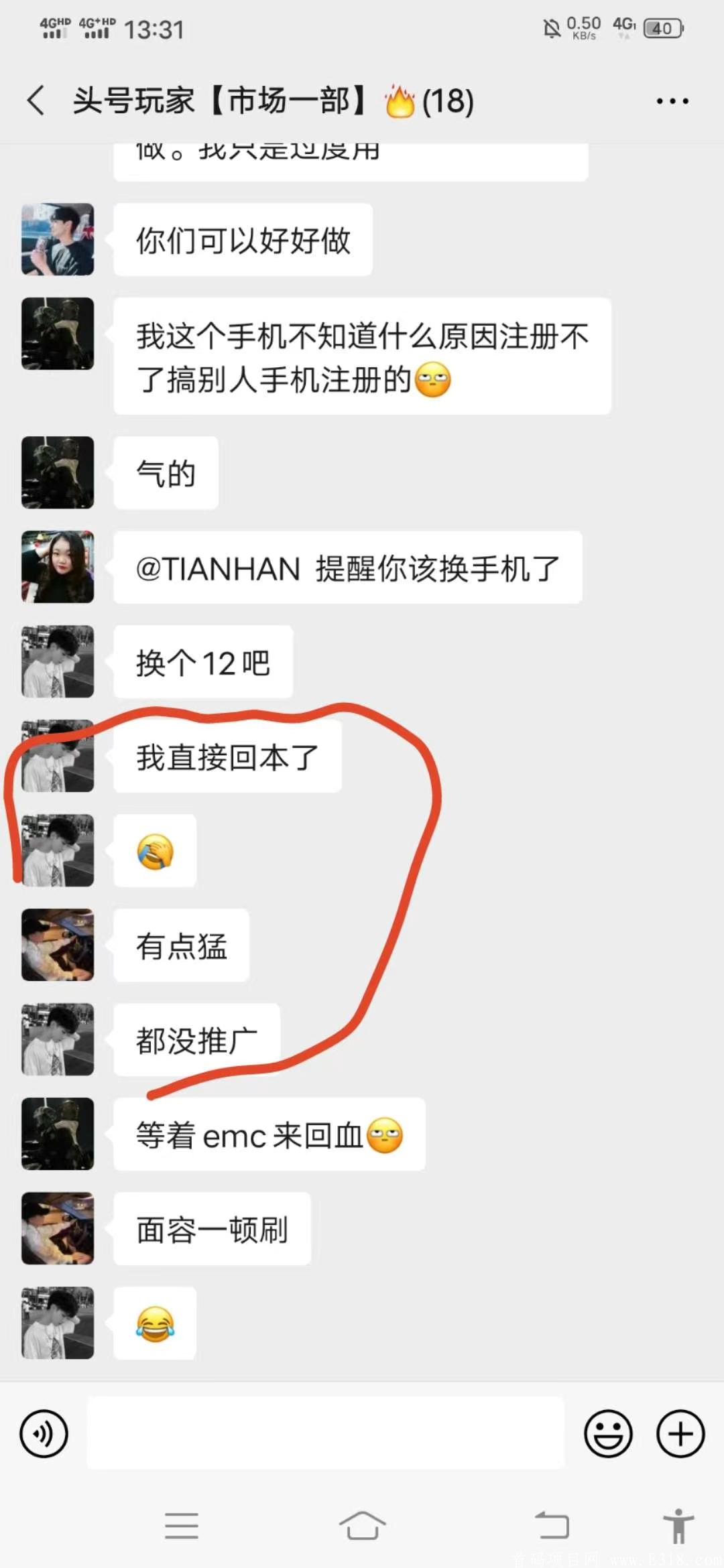This screenshot has width=724, height=1568.
Task: Open the plus attachments menu
Action: click(680, 1434)
